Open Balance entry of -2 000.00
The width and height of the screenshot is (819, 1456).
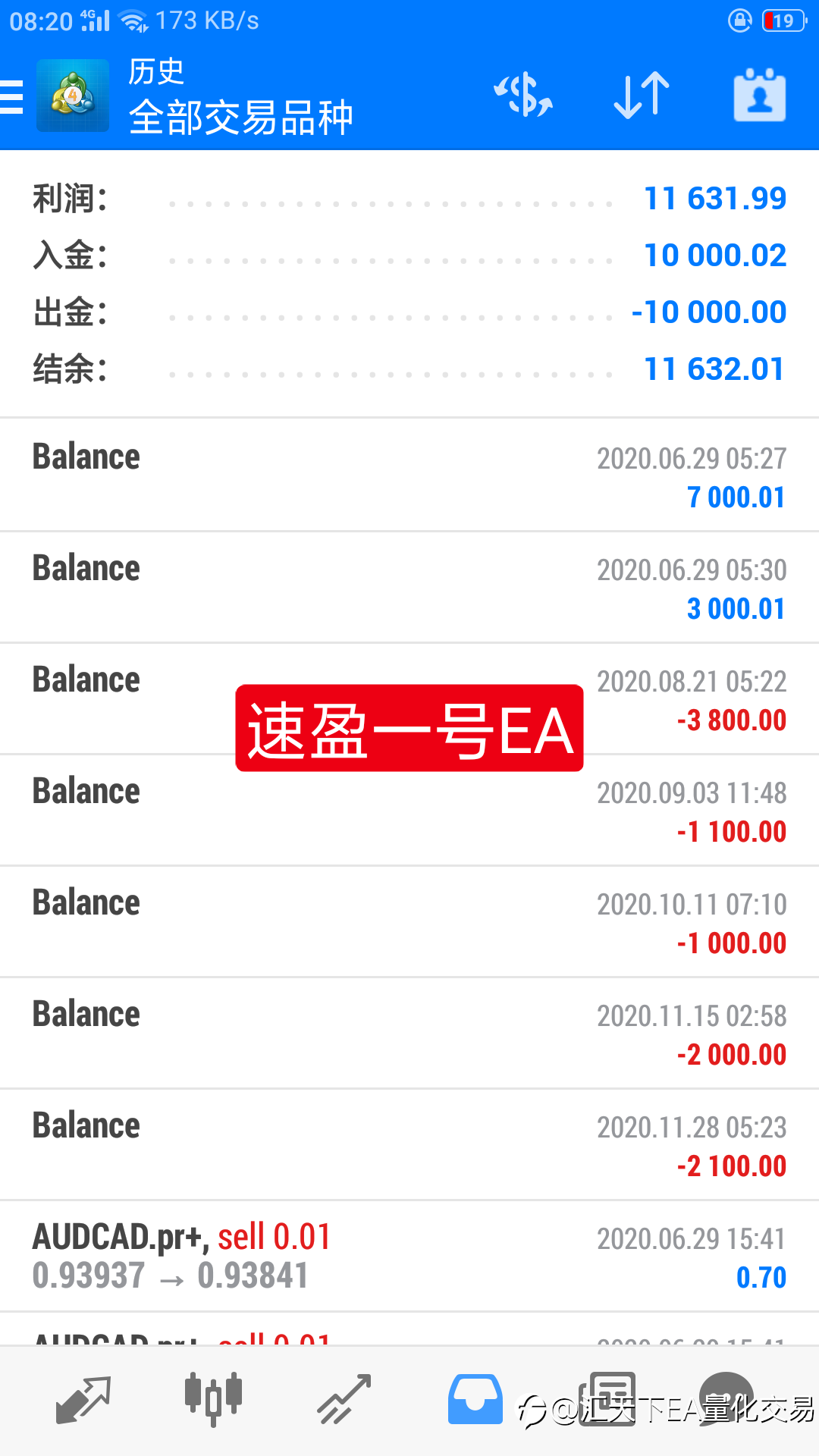point(409,1033)
